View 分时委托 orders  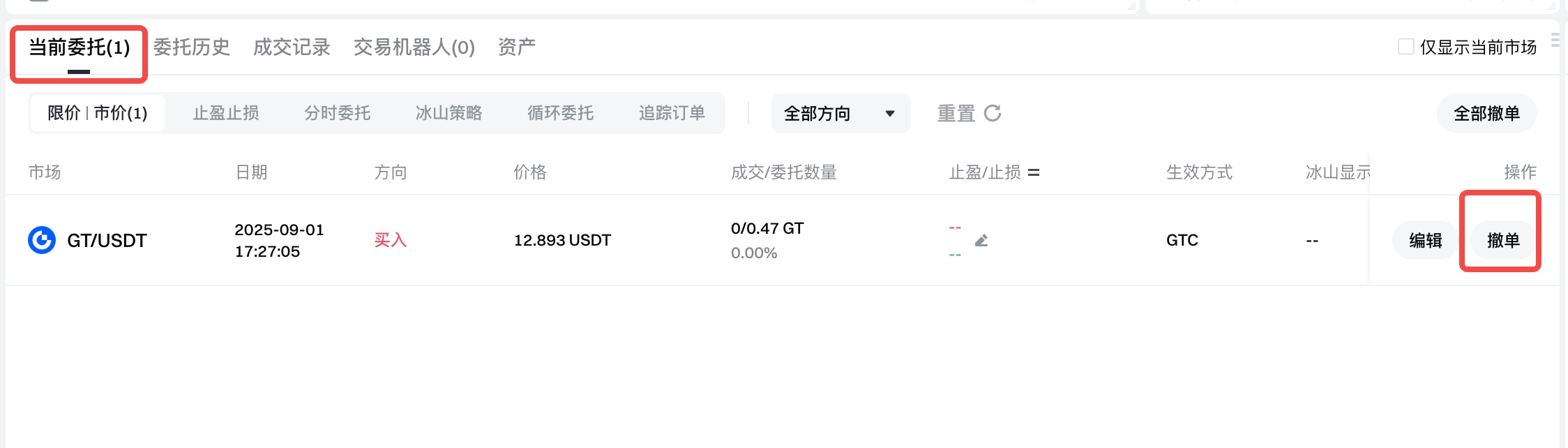(x=337, y=113)
